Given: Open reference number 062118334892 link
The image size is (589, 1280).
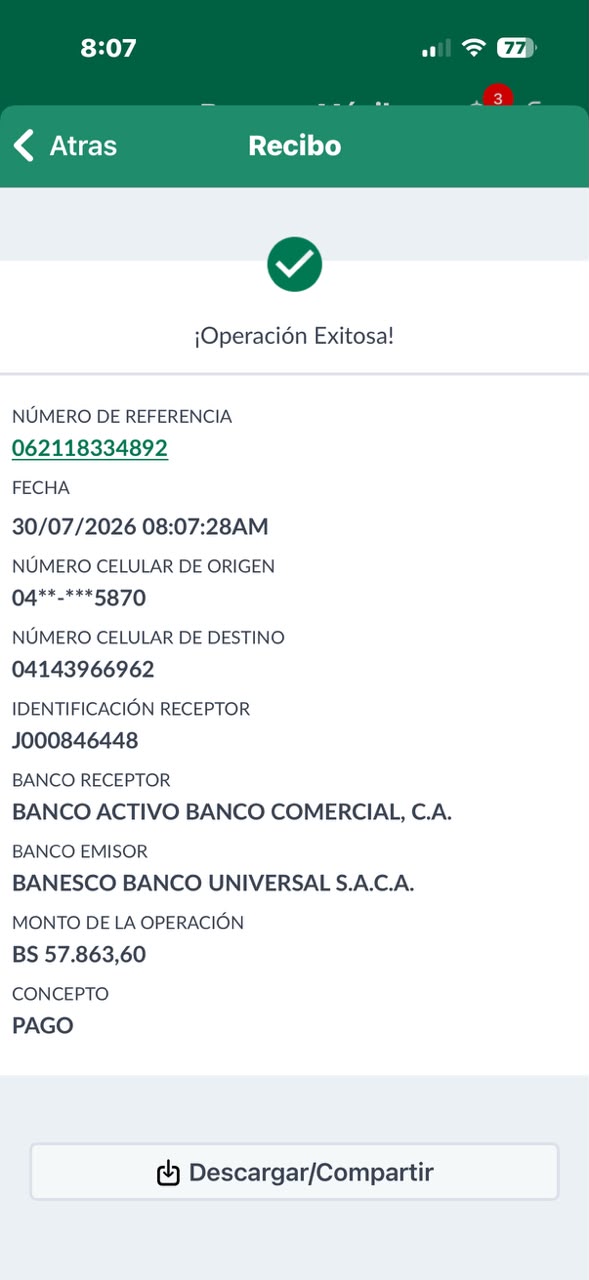Looking at the screenshot, I should pyautogui.click(x=90, y=449).
